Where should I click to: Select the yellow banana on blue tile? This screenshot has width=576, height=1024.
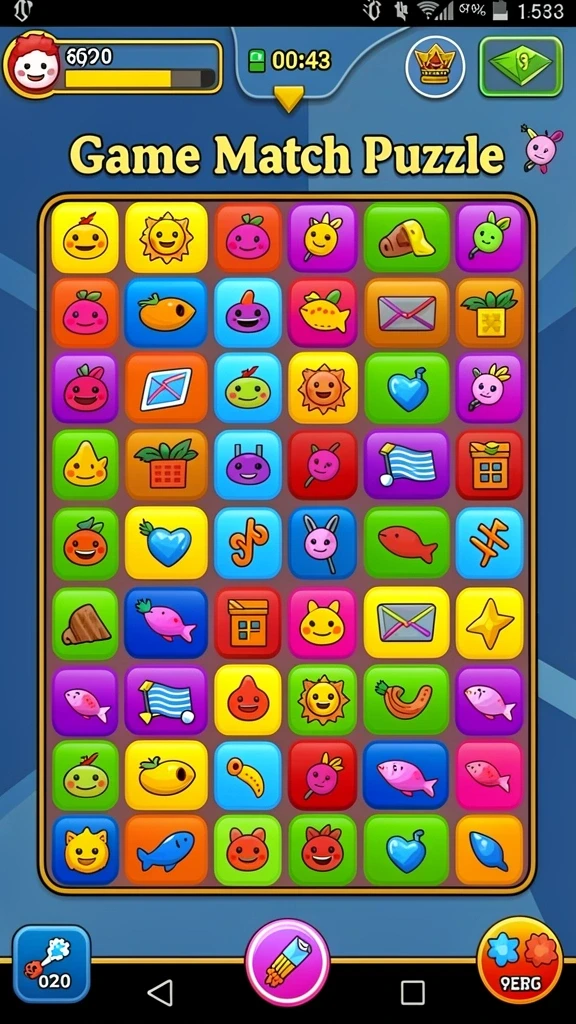click(x=248, y=776)
